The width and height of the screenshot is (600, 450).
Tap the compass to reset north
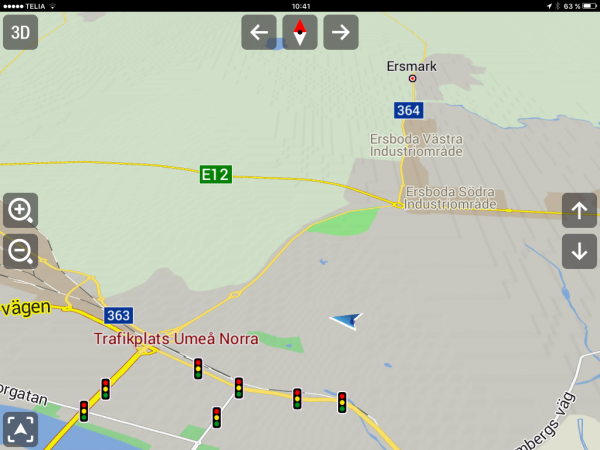pos(300,32)
